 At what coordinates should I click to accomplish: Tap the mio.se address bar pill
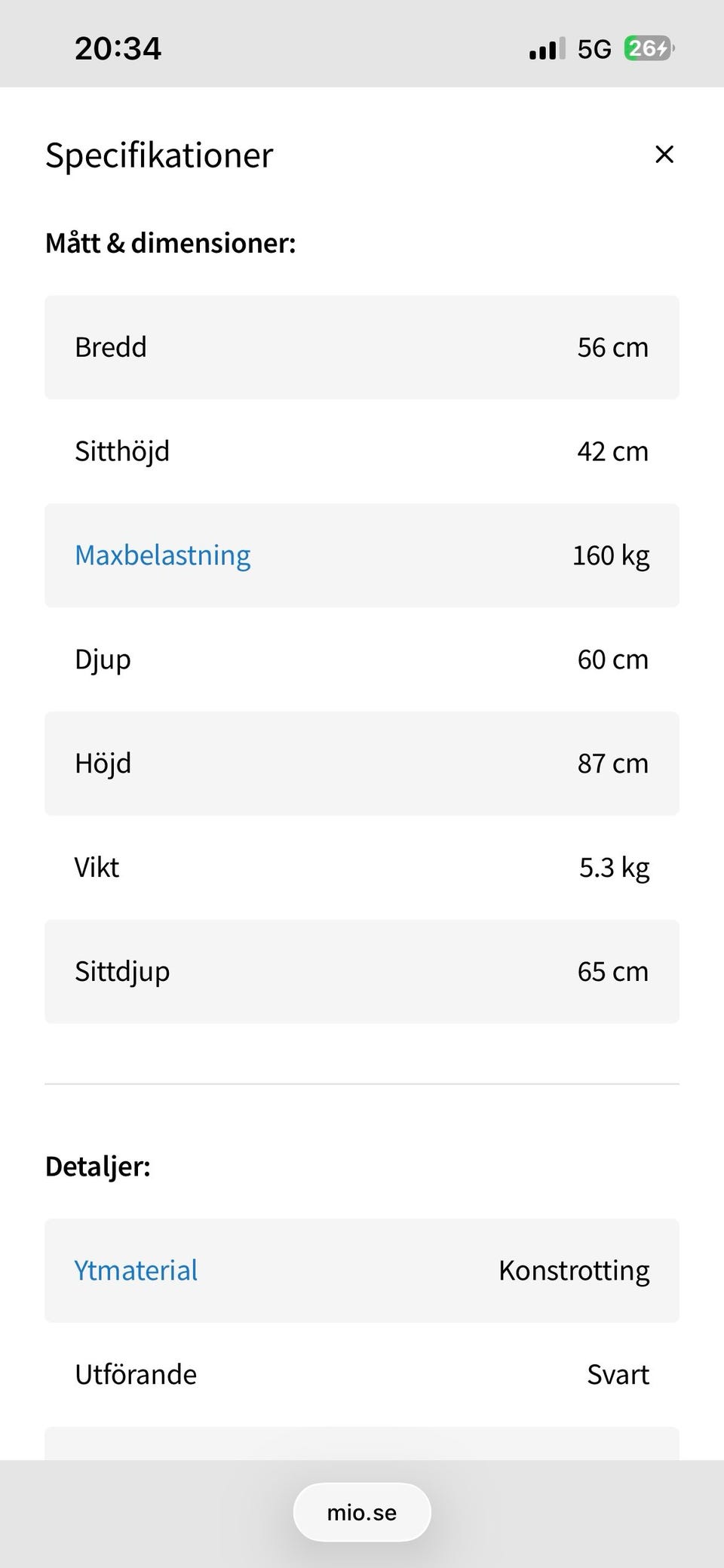click(362, 1513)
